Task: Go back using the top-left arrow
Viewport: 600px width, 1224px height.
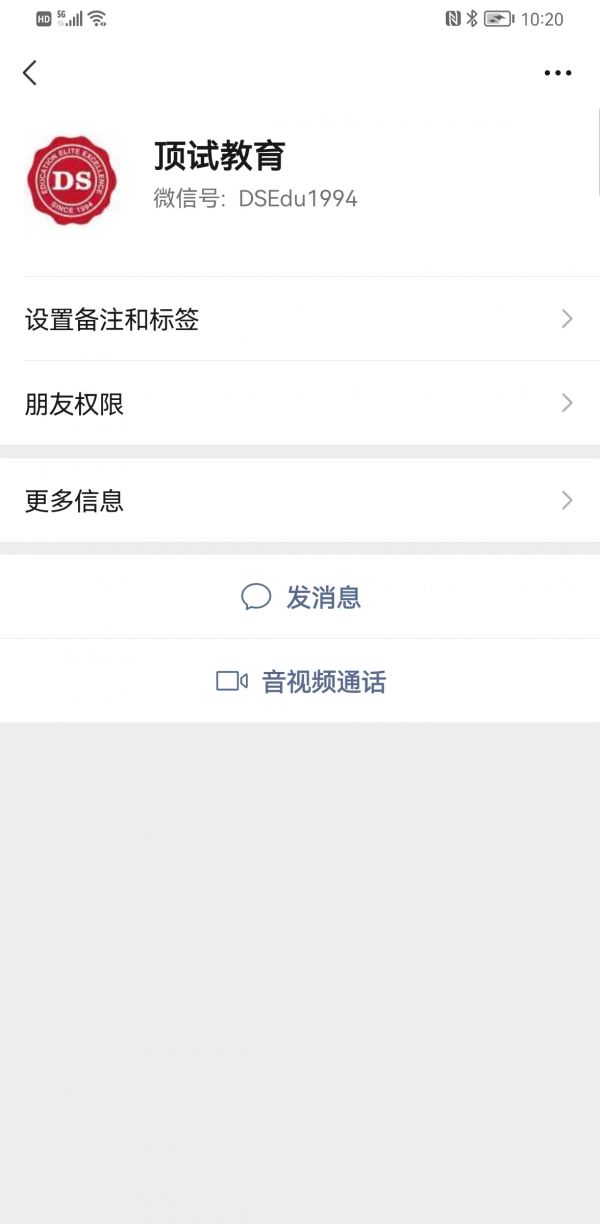Action: click(x=30, y=72)
